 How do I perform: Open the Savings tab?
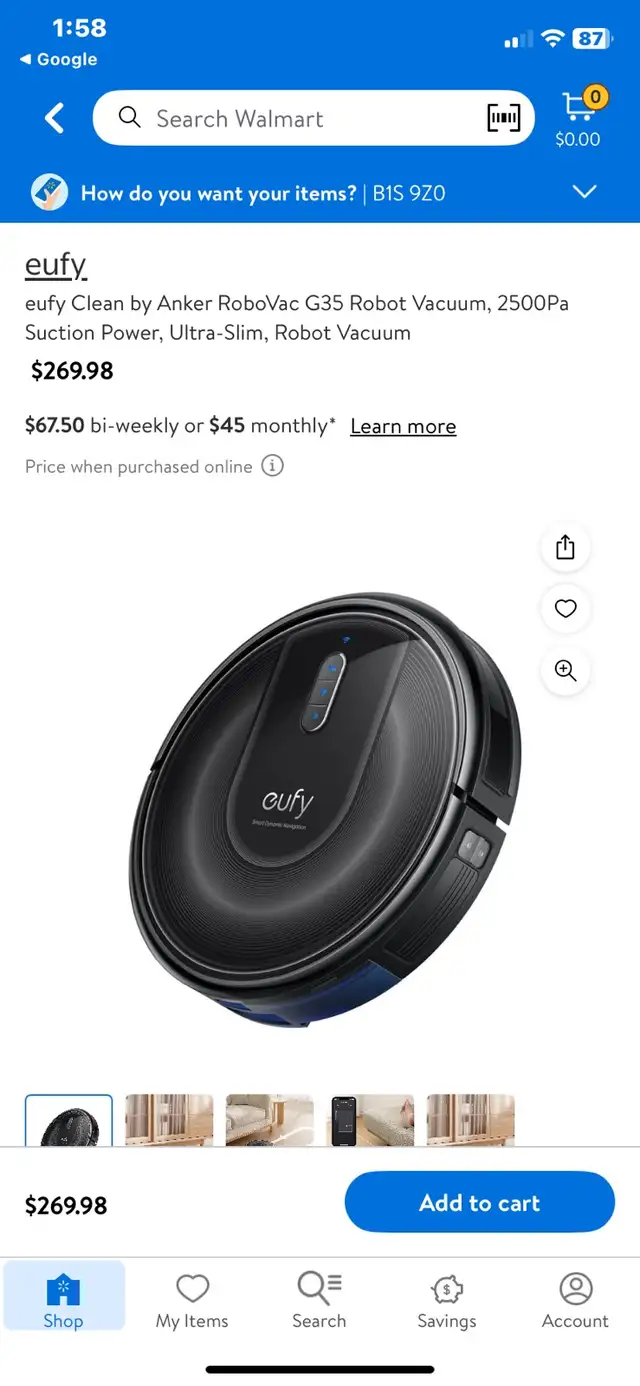click(447, 1301)
